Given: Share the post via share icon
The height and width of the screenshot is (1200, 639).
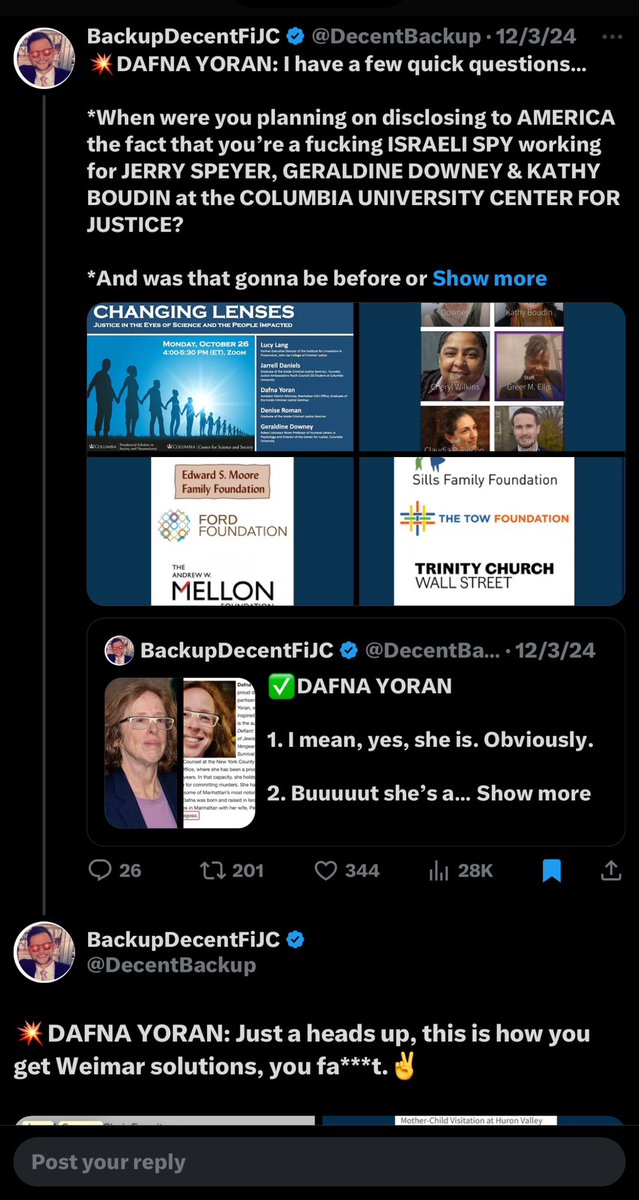Looking at the screenshot, I should [610, 870].
